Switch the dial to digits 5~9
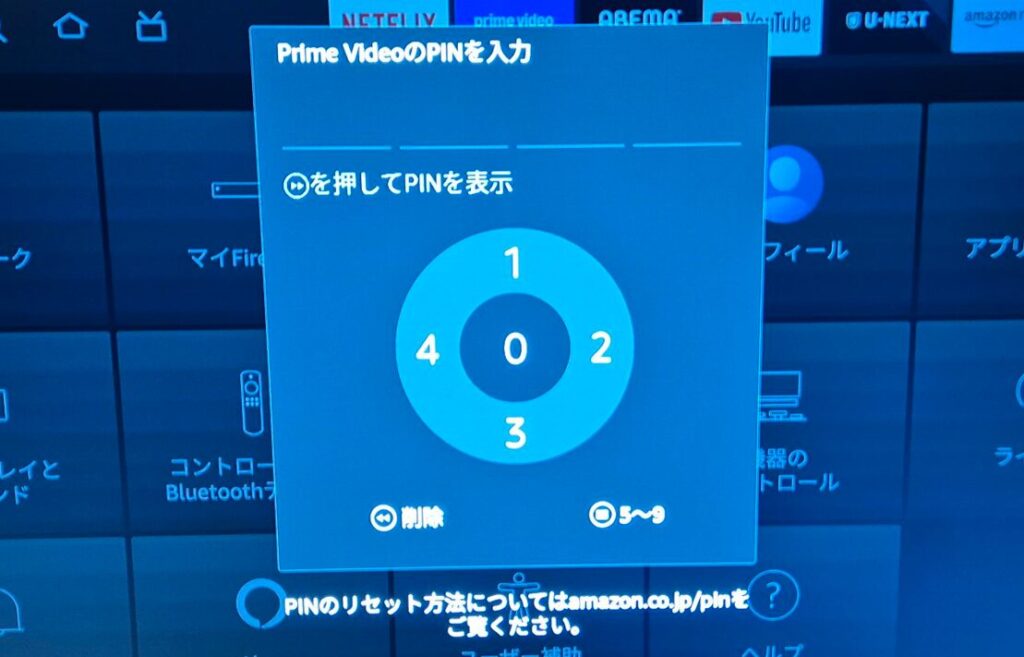The height and width of the screenshot is (657, 1024). (x=627, y=516)
